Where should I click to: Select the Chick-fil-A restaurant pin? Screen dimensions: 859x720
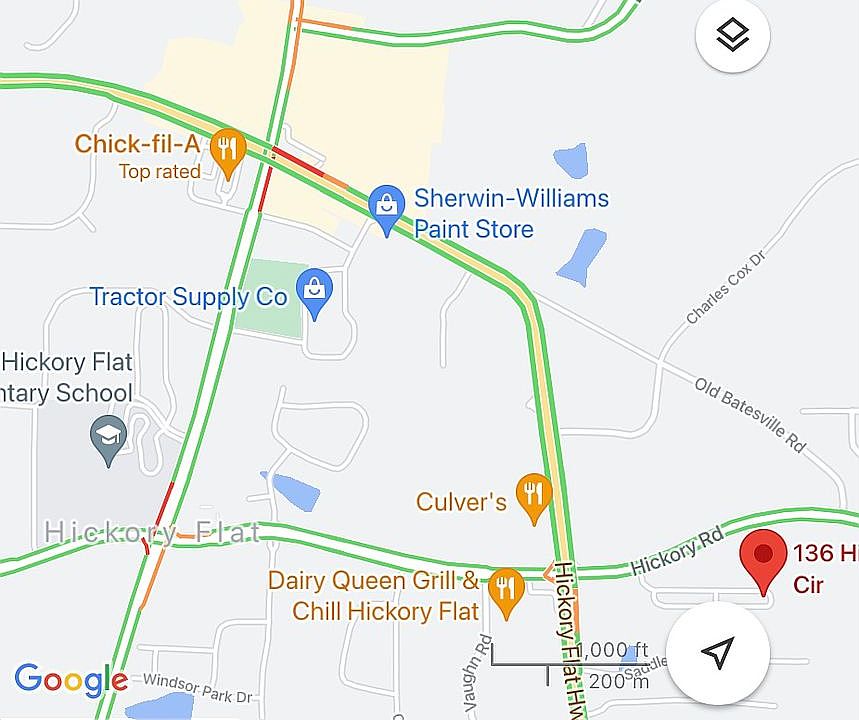229,152
